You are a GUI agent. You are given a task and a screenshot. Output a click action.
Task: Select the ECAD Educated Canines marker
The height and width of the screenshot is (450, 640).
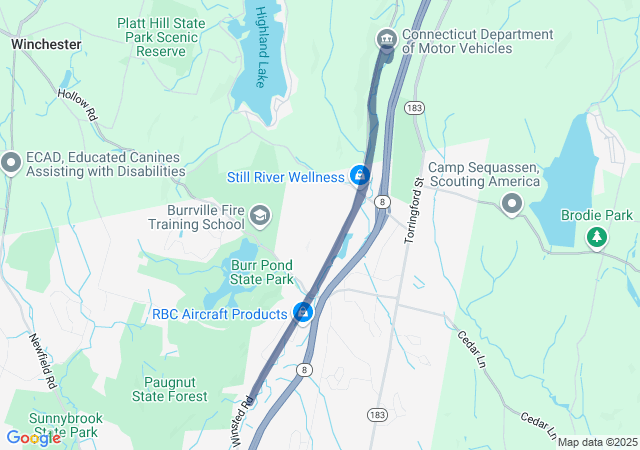point(12,161)
